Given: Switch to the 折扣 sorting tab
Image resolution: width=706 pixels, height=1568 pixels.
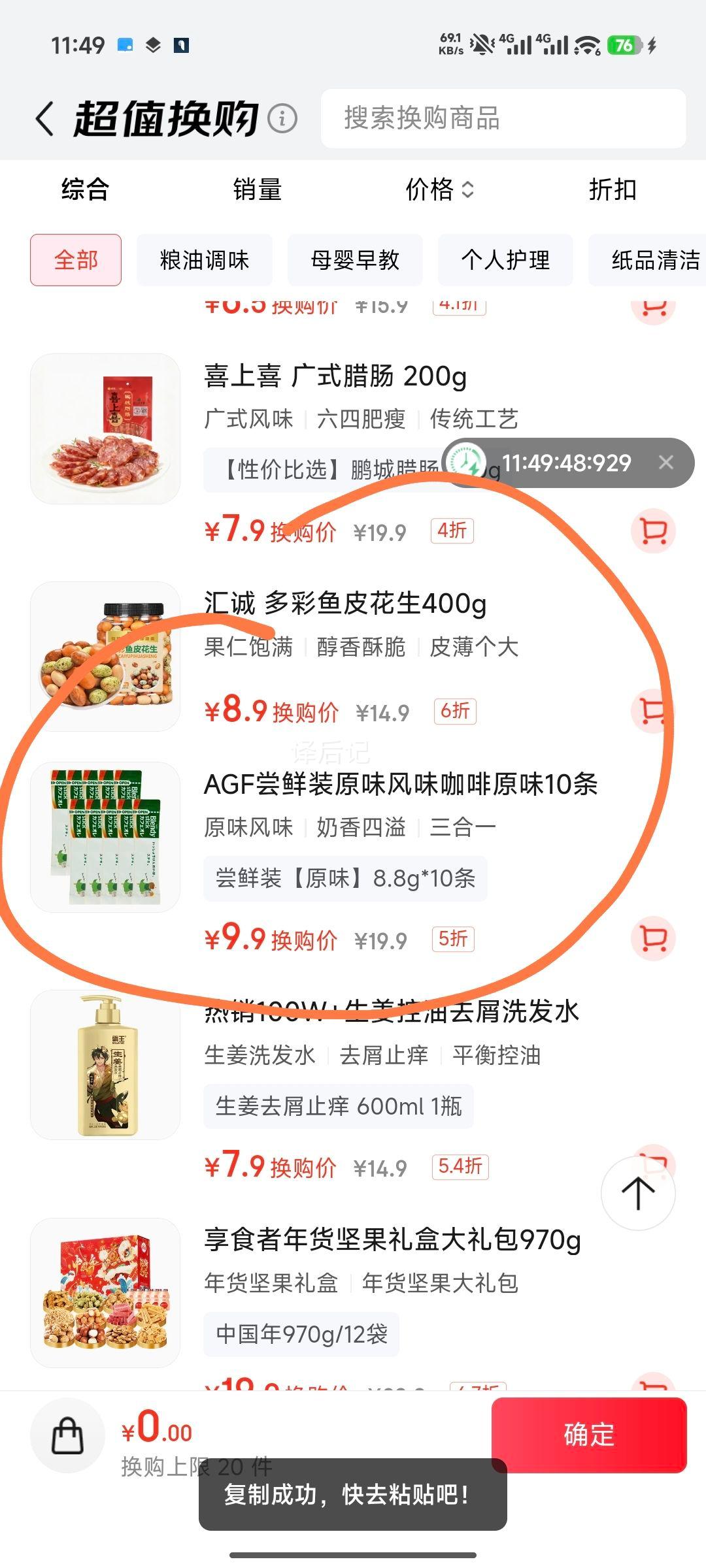Looking at the screenshot, I should pos(611,190).
